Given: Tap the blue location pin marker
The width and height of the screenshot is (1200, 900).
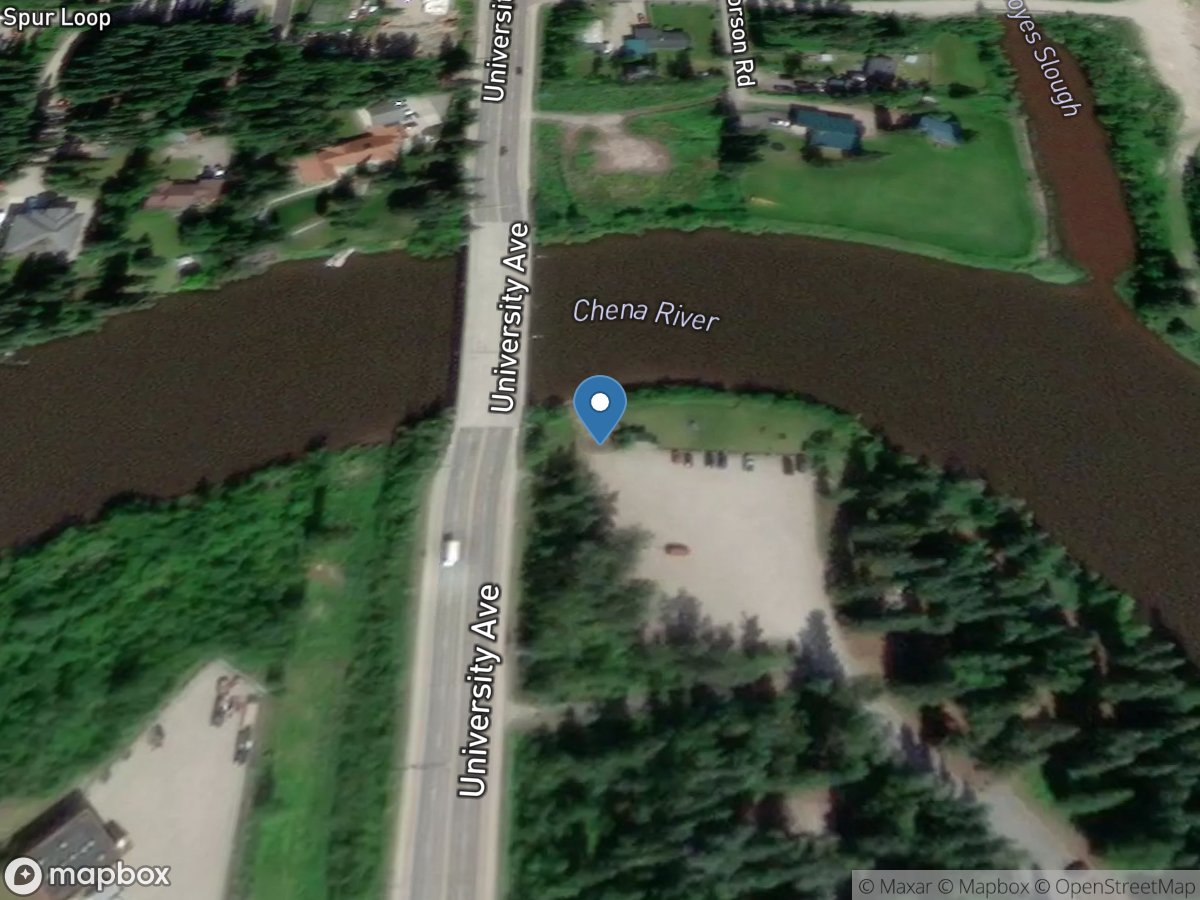Looking at the screenshot, I should pyautogui.click(x=600, y=406).
